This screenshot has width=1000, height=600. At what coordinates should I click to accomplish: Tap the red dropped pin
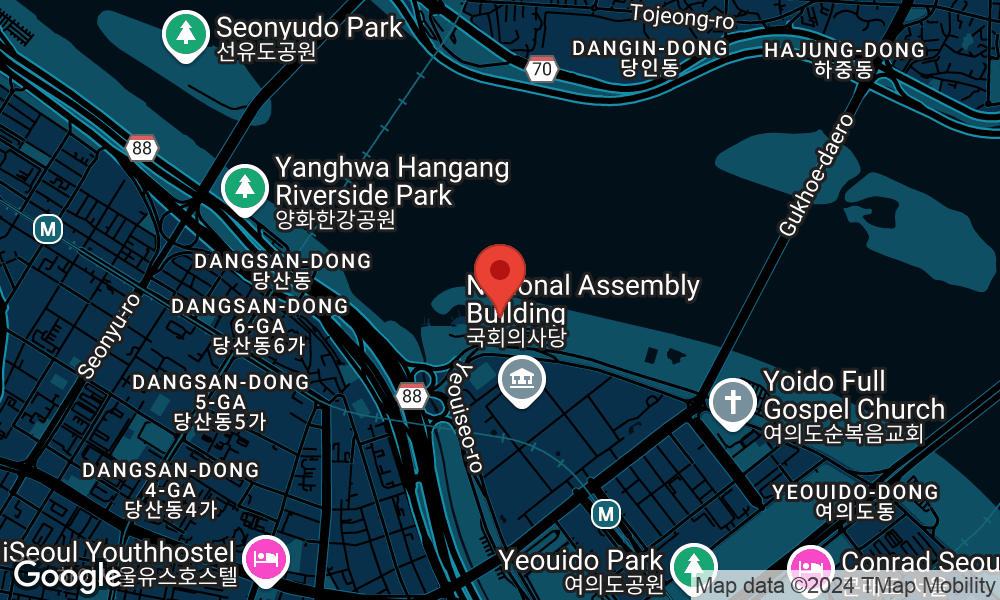[x=499, y=274]
